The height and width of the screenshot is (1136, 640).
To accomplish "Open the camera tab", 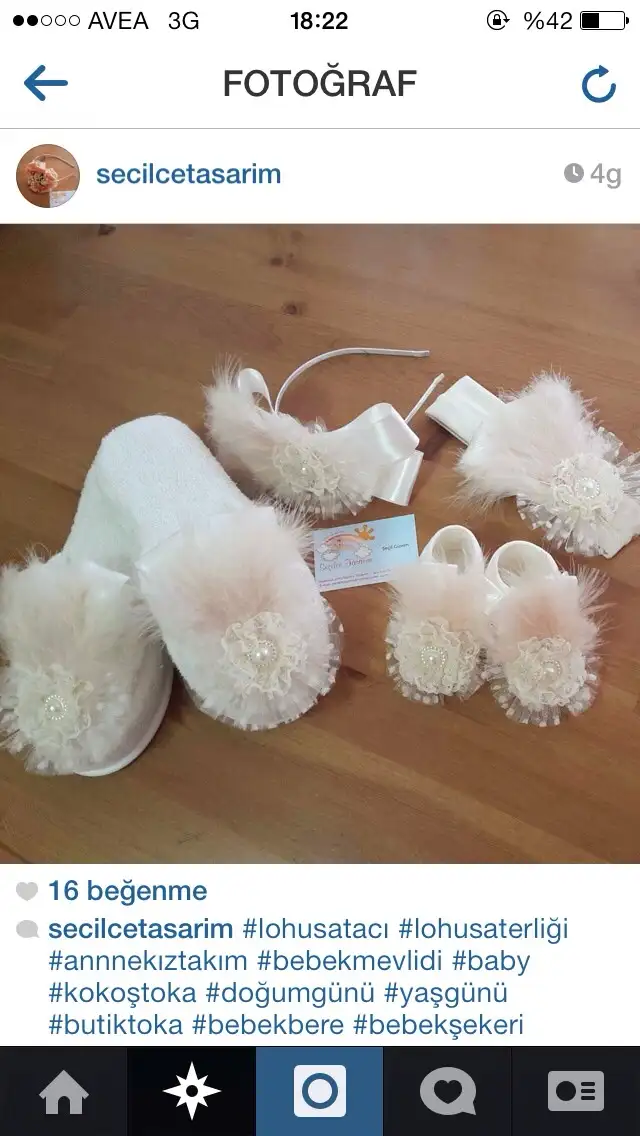I will [320, 1092].
